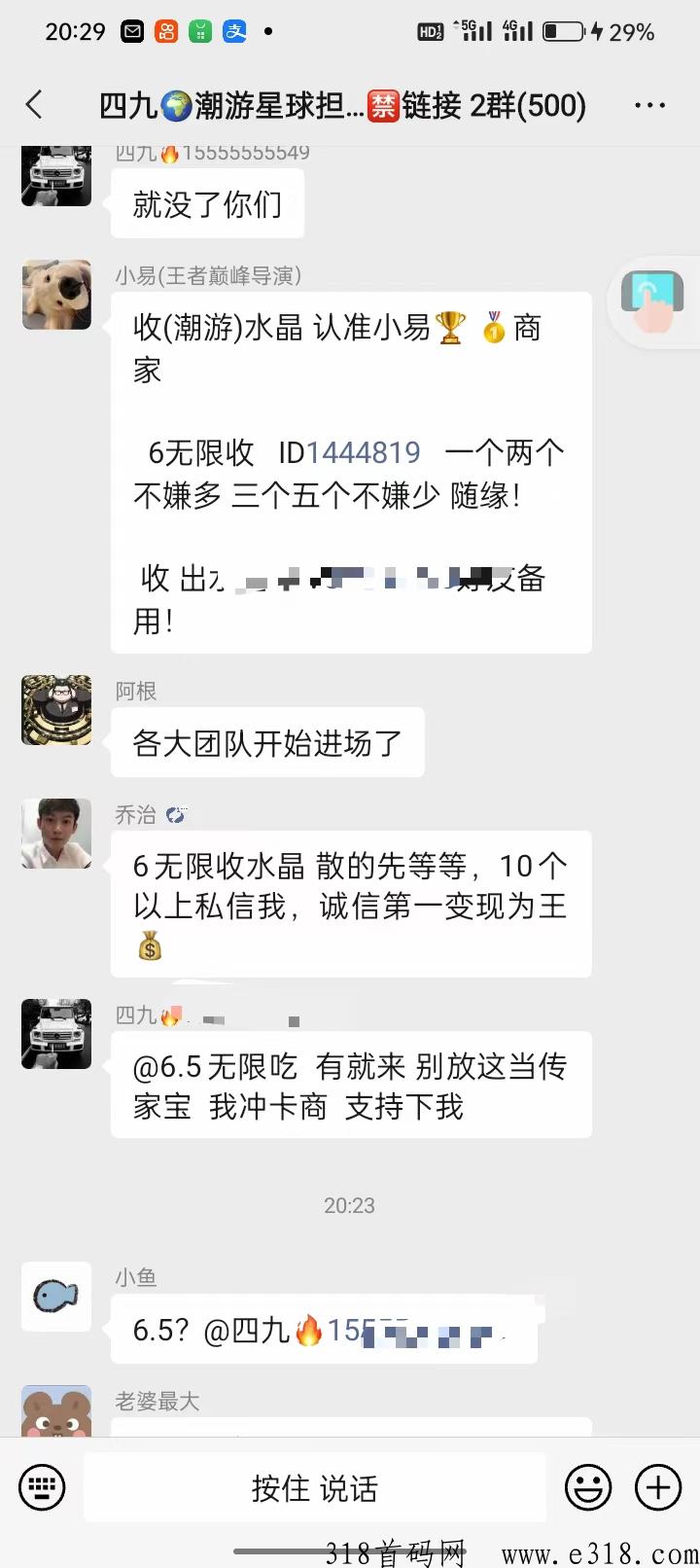Screen dimensions: 700x1568
Task: Tap the ID 1444819 number link
Action: pos(363,452)
